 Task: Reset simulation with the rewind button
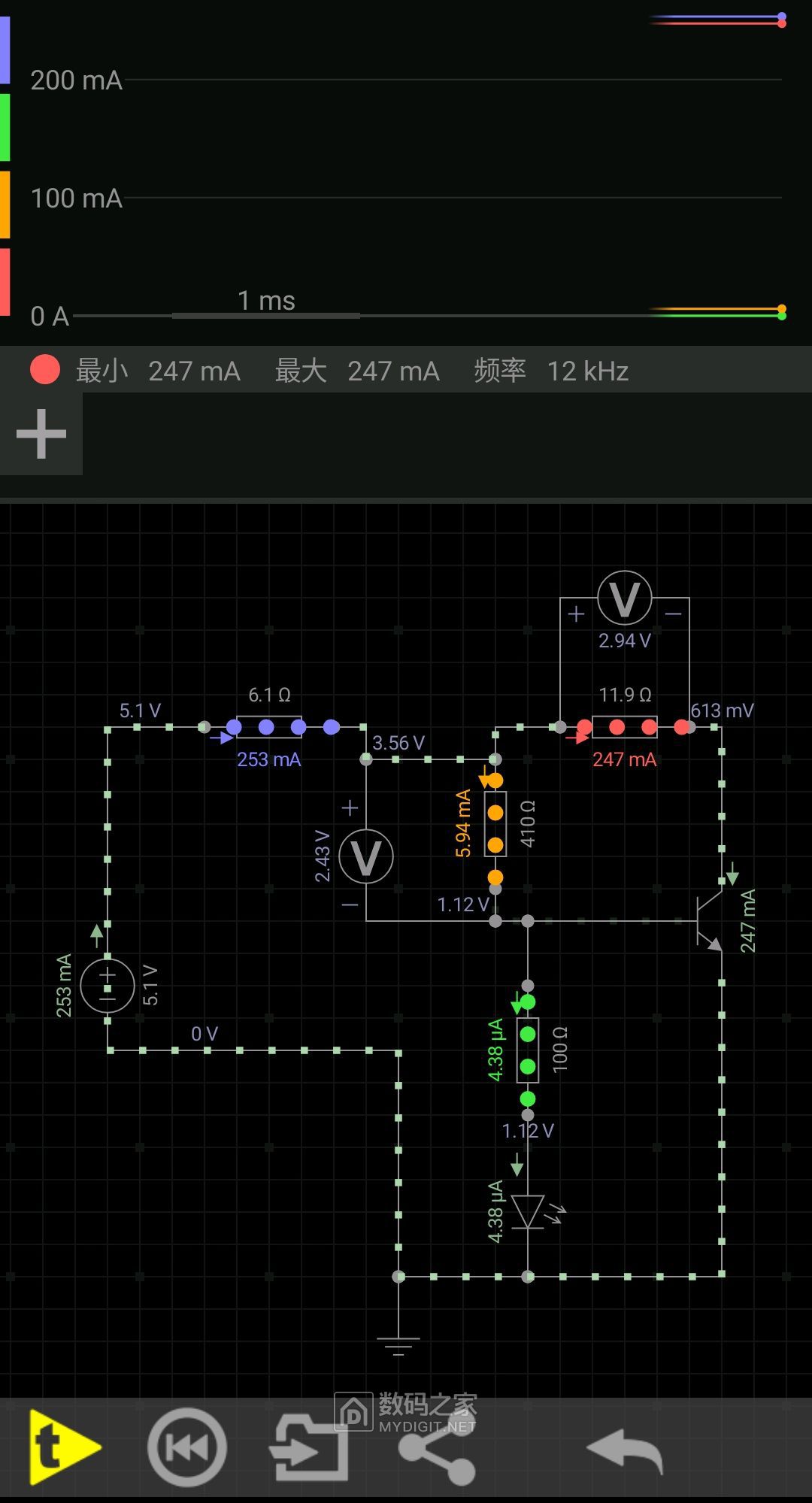[x=187, y=1447]
